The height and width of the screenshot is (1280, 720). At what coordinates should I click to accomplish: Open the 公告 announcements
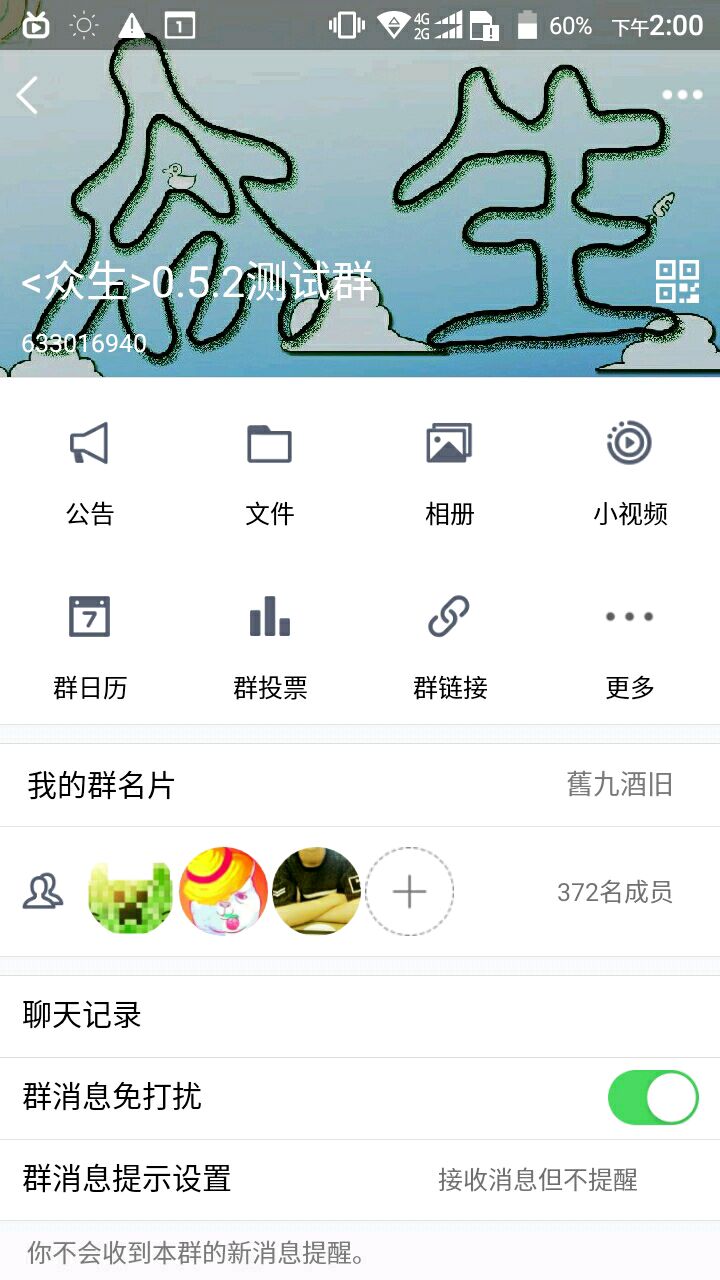(90, 470)
